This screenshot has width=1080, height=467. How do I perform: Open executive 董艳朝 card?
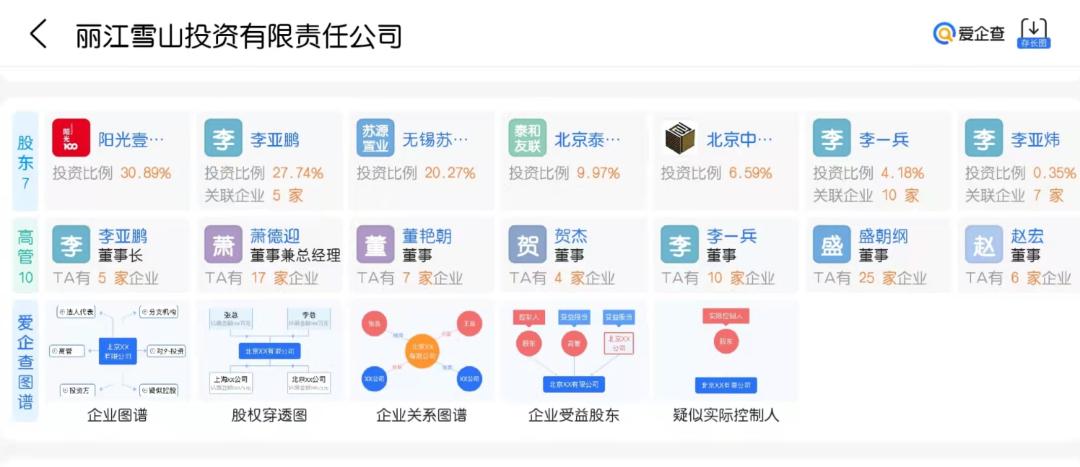click(421, 256)
